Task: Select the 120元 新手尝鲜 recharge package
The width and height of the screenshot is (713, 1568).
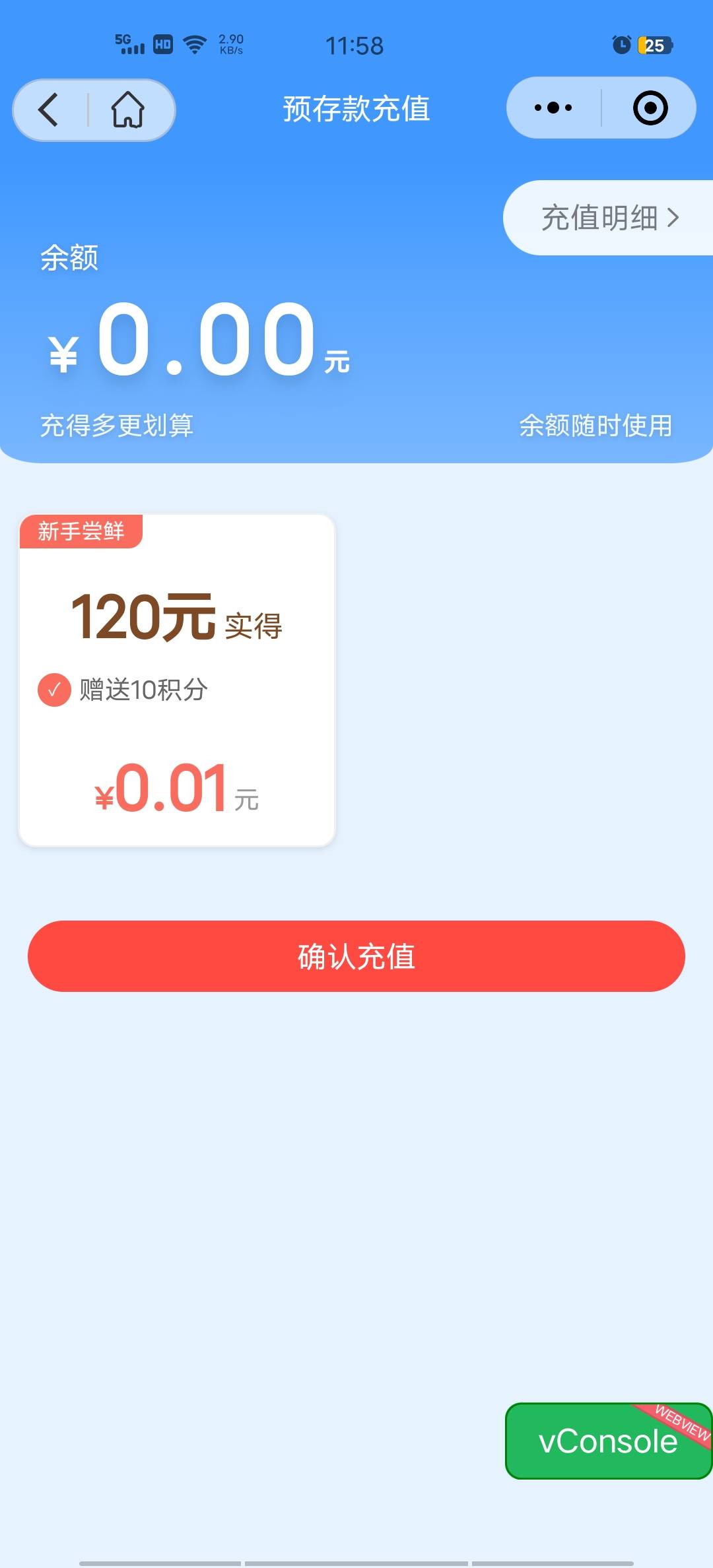Action: tap(178, 680)
